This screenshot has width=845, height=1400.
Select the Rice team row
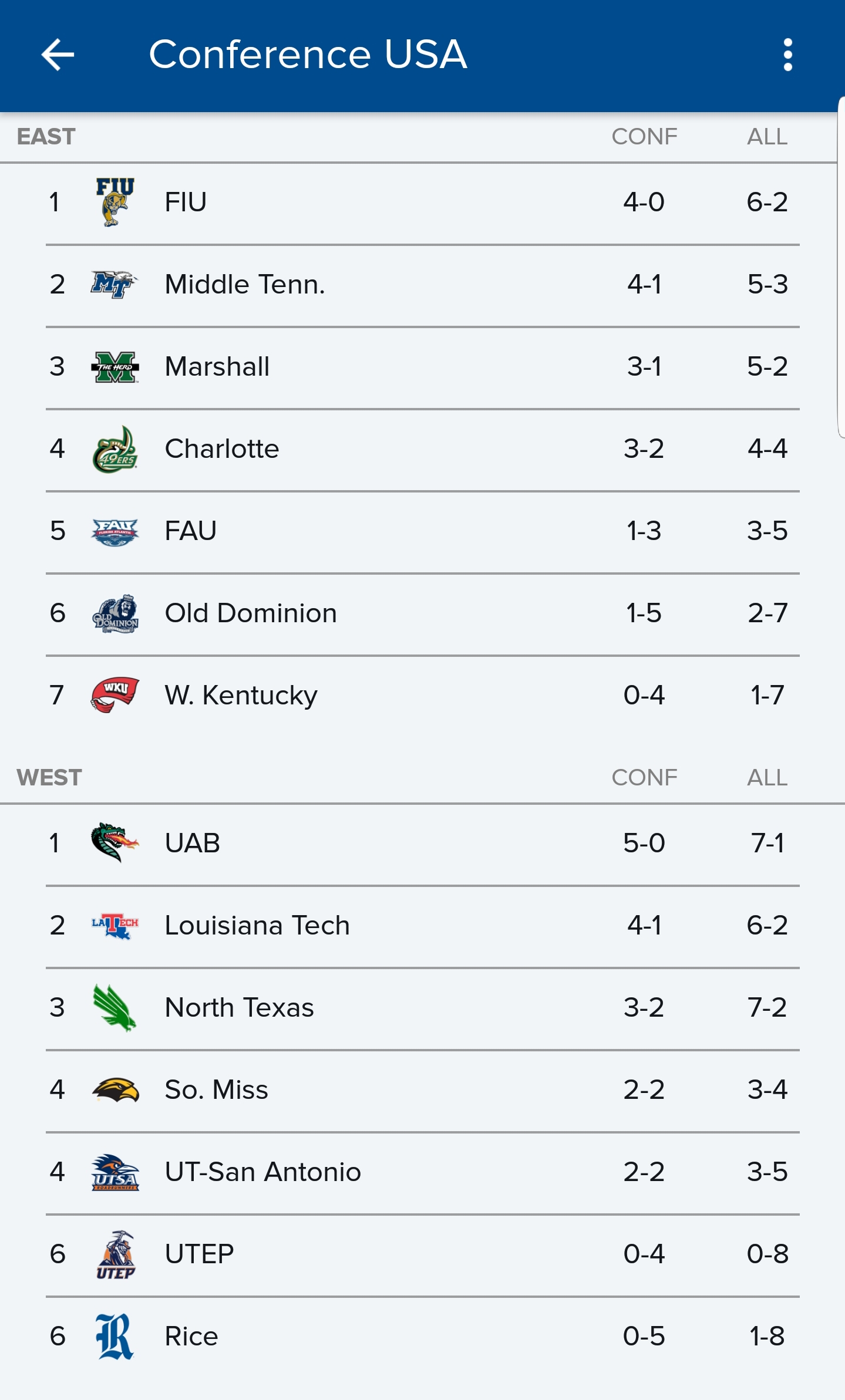(423, 1338)
